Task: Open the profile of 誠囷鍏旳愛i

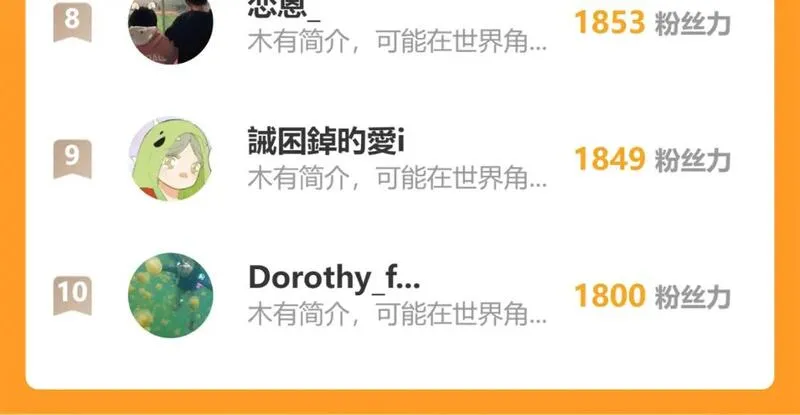Action: (x=400, y=159)
